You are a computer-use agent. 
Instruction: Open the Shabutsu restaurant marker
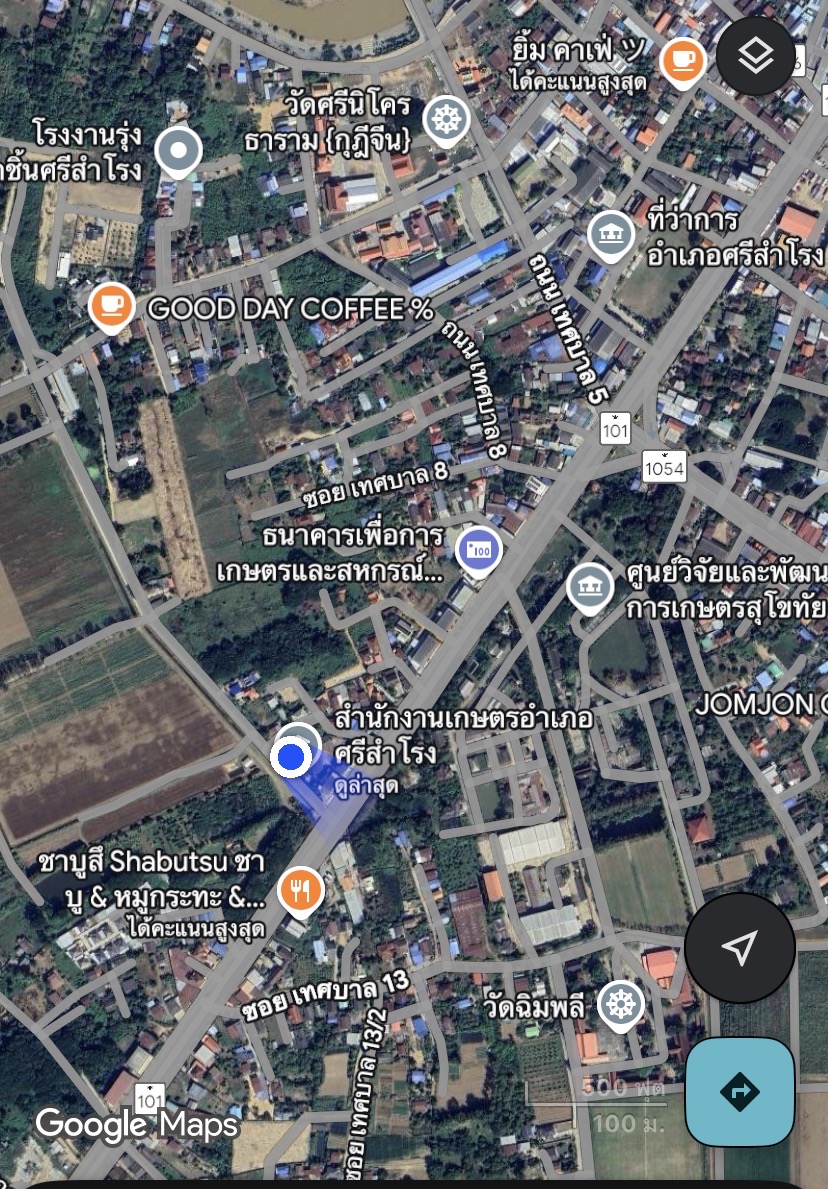pyautogui.click(x=300, y=889)
